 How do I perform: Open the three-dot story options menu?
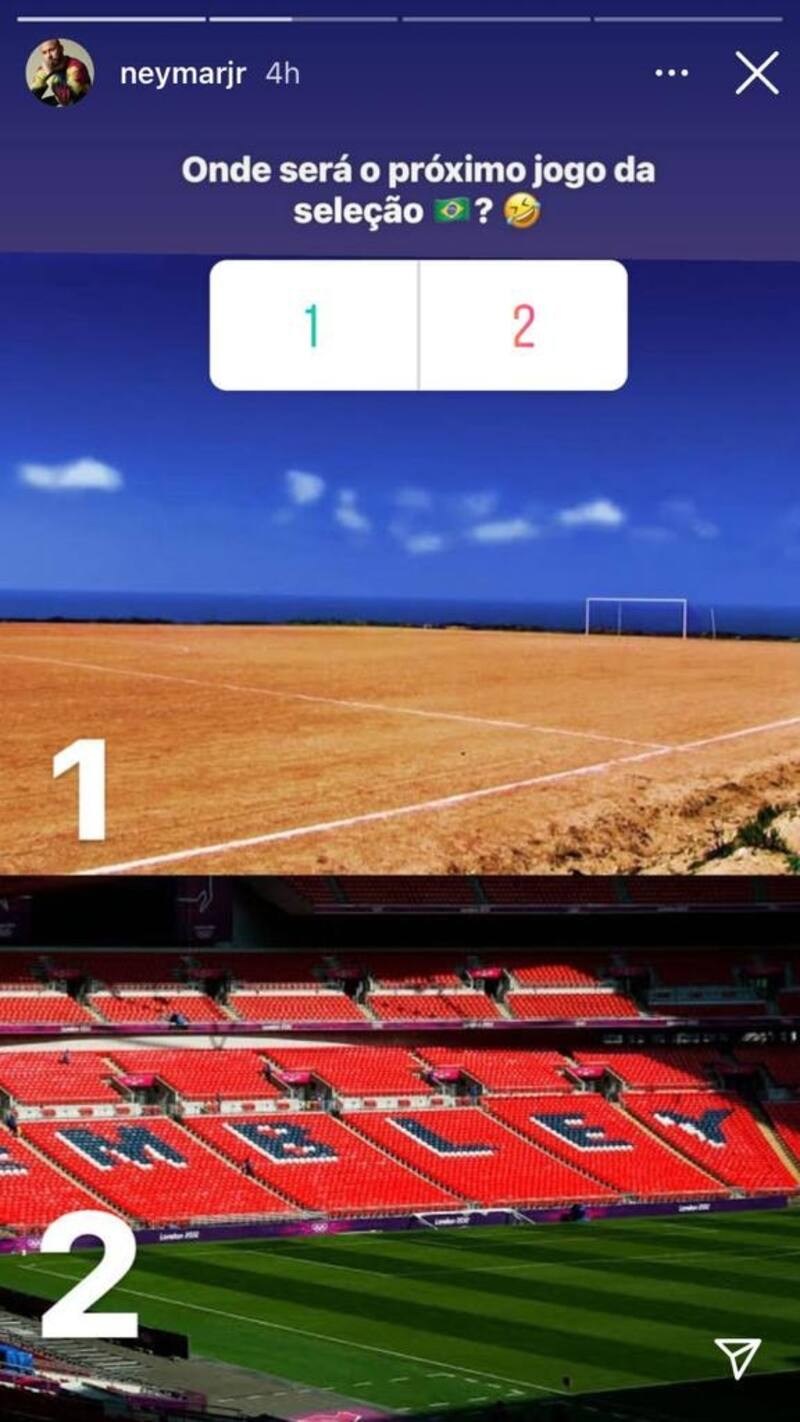671,73
